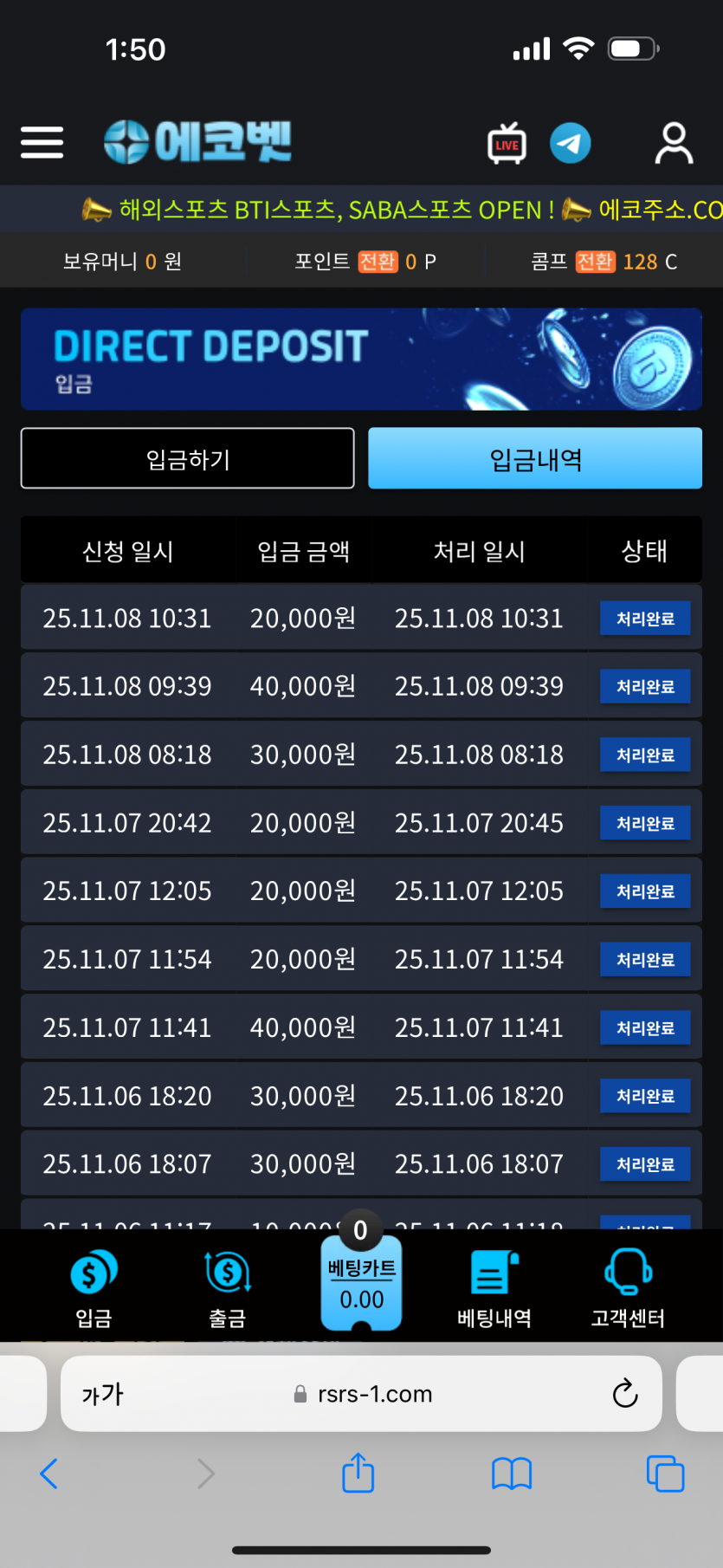The height and width of the screenshot is (1568, 723).
Task: Open the user profile icon
Action: (674, 143)
